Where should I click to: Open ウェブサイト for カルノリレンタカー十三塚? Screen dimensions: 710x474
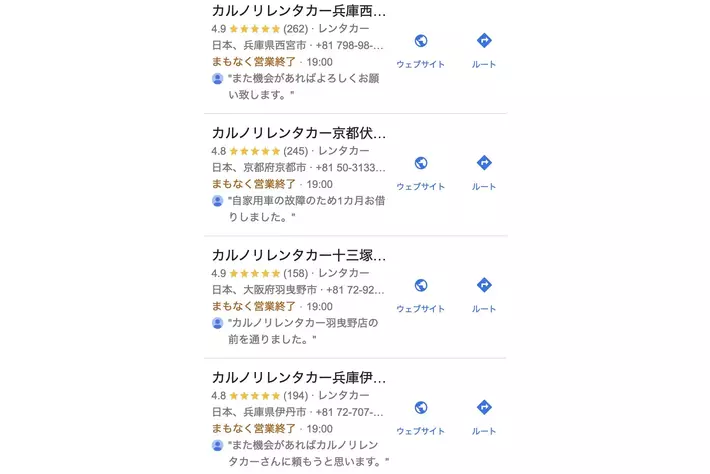coord(421,293)
